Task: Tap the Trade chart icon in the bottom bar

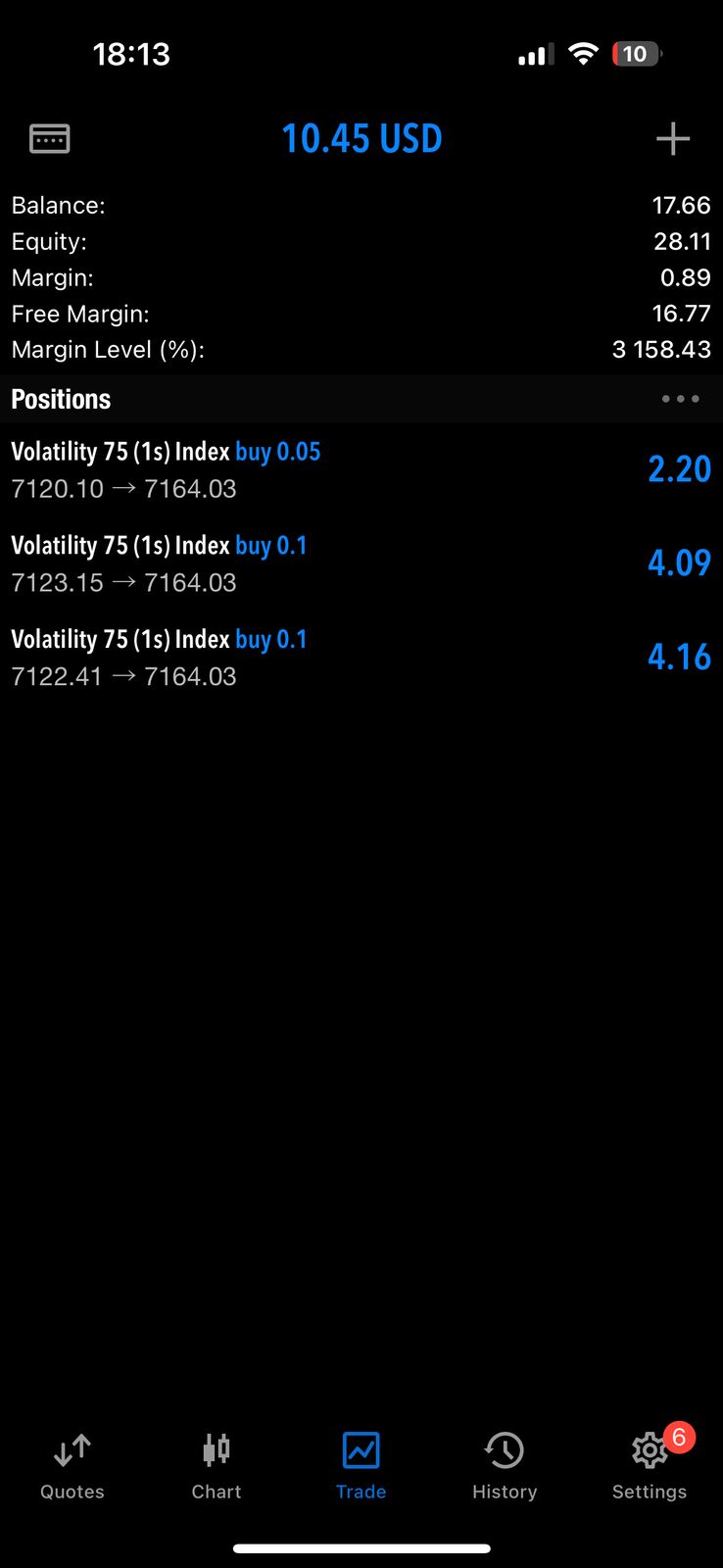Action: tap(361, 1450)
